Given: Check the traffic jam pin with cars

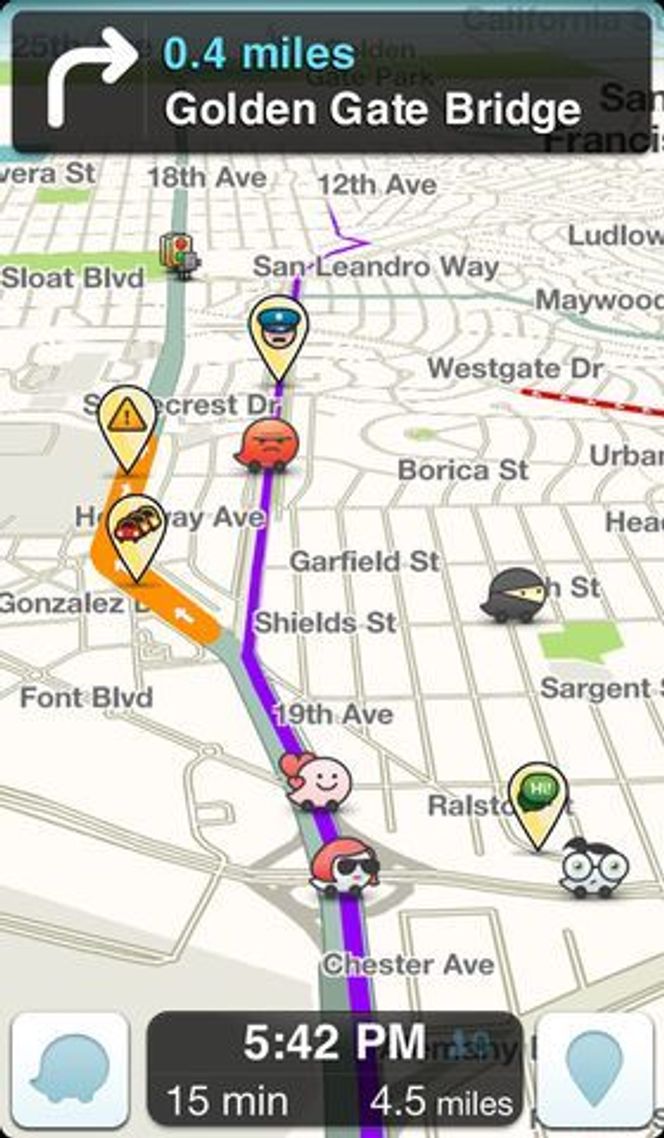Looking at the screenshot, I should coord(137,527).
